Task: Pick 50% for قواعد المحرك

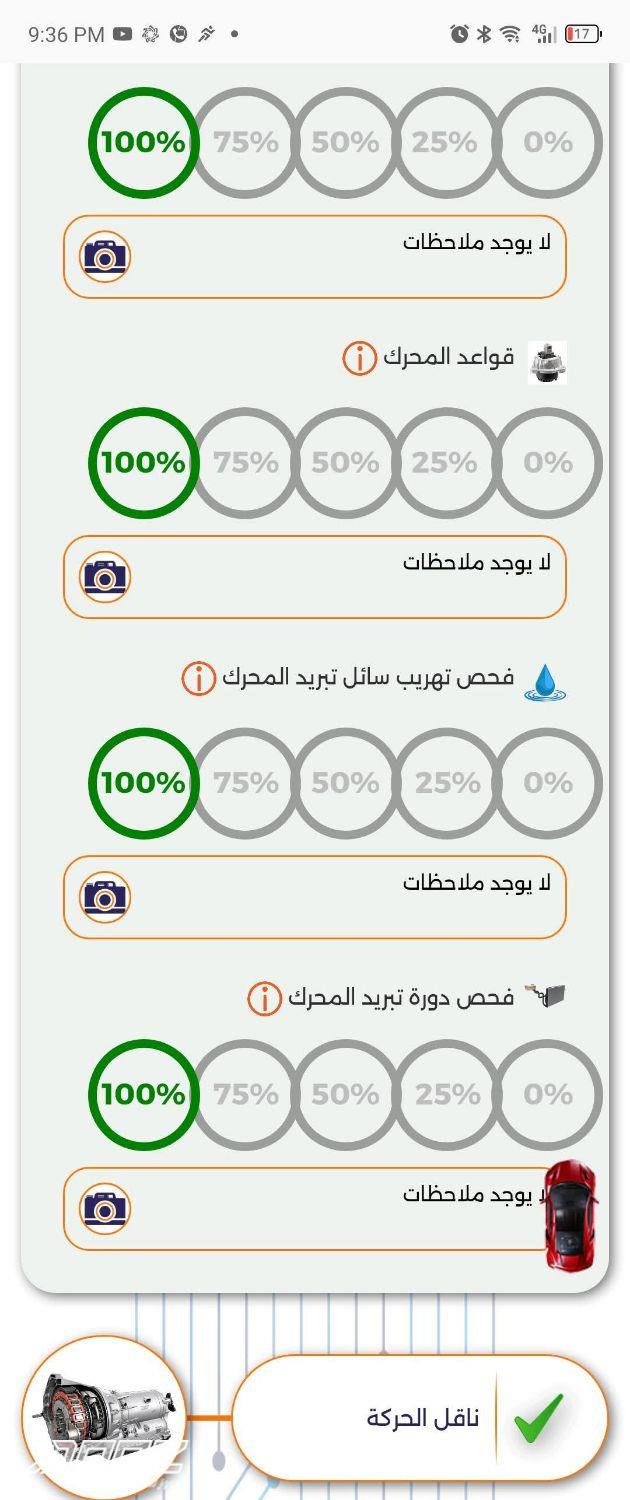Action: coord(345,463)
